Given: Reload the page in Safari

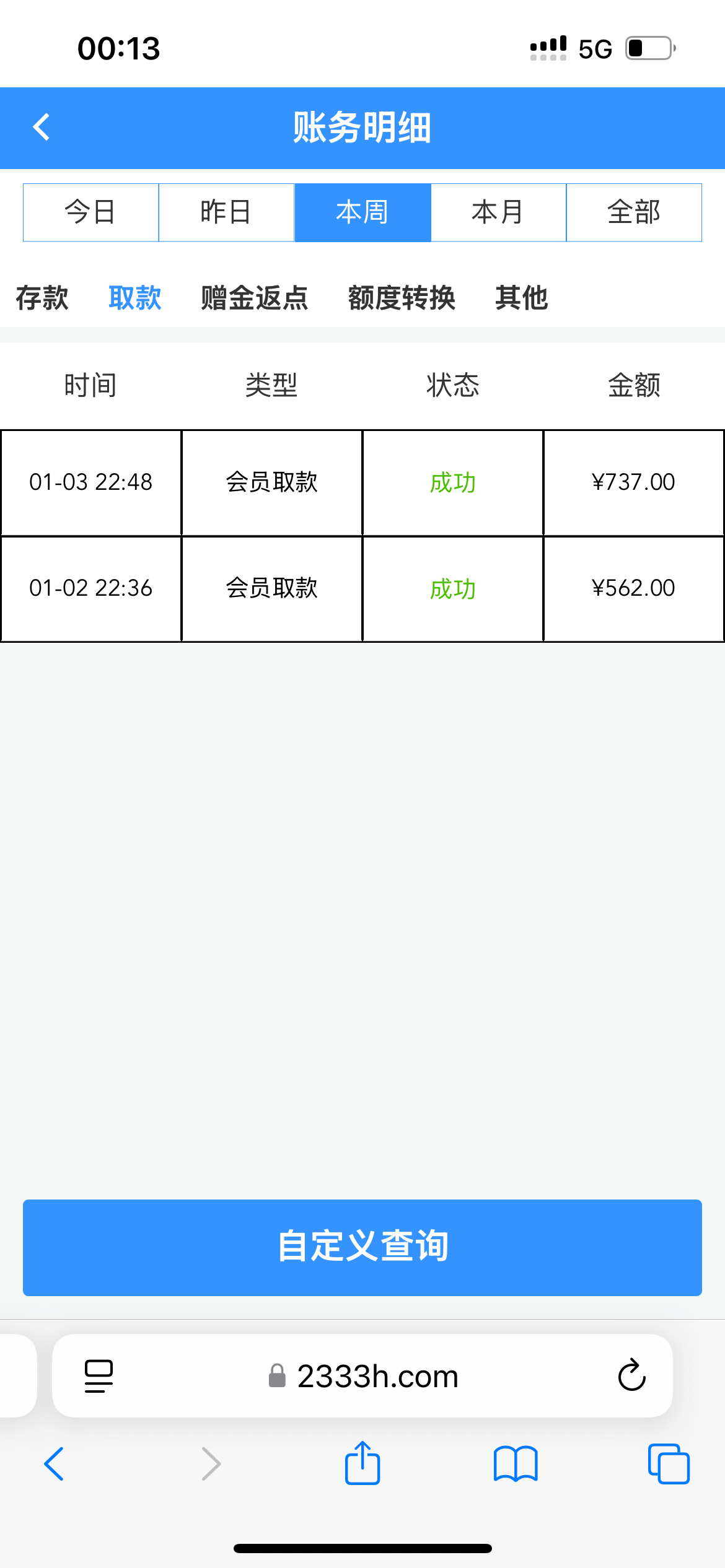Looking at the screenshot, I should coord(631,1375).
